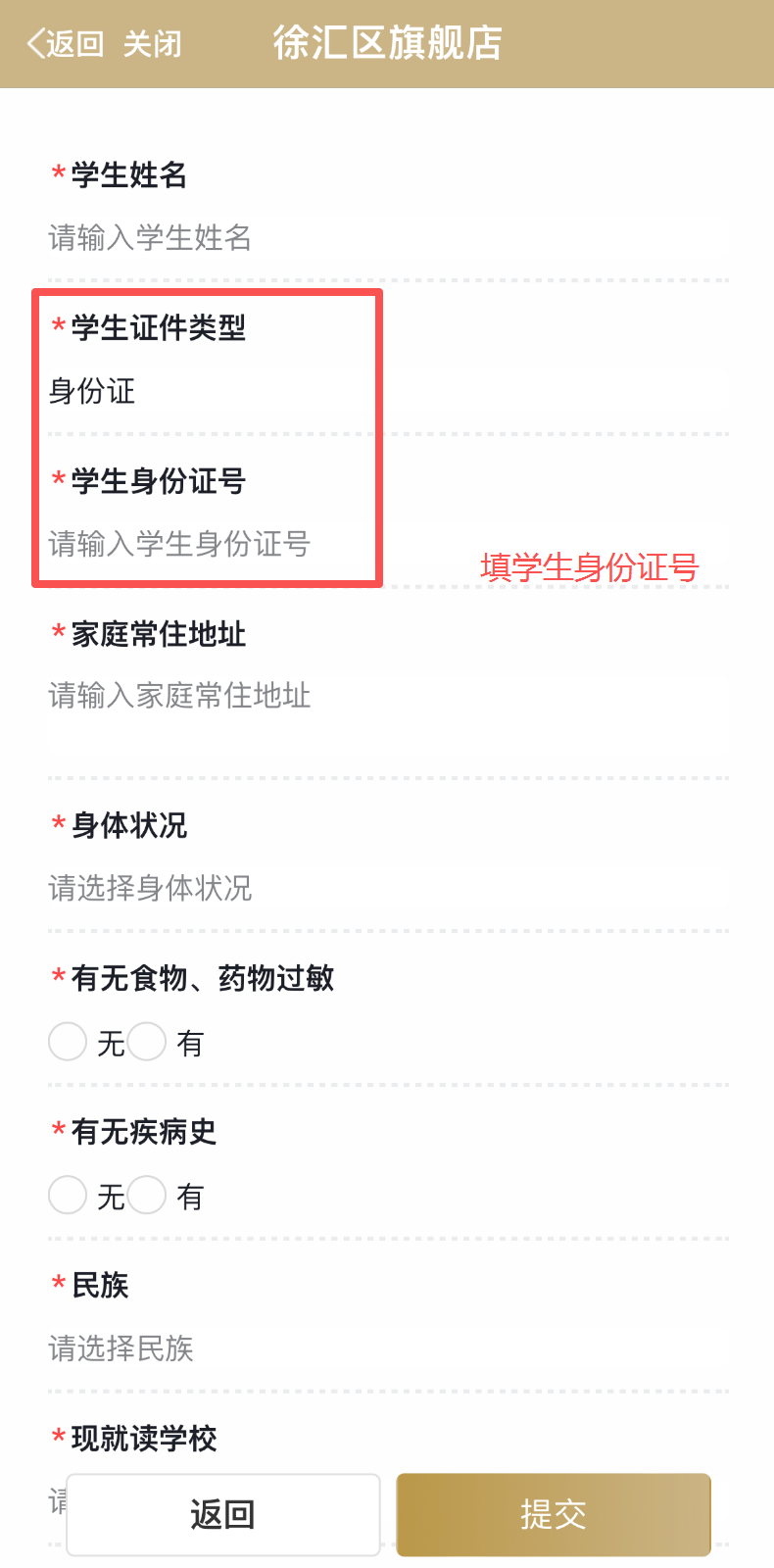Go back using the top 返回 arrow
This screenshot has width=774, height=1568.
point(65,44)
